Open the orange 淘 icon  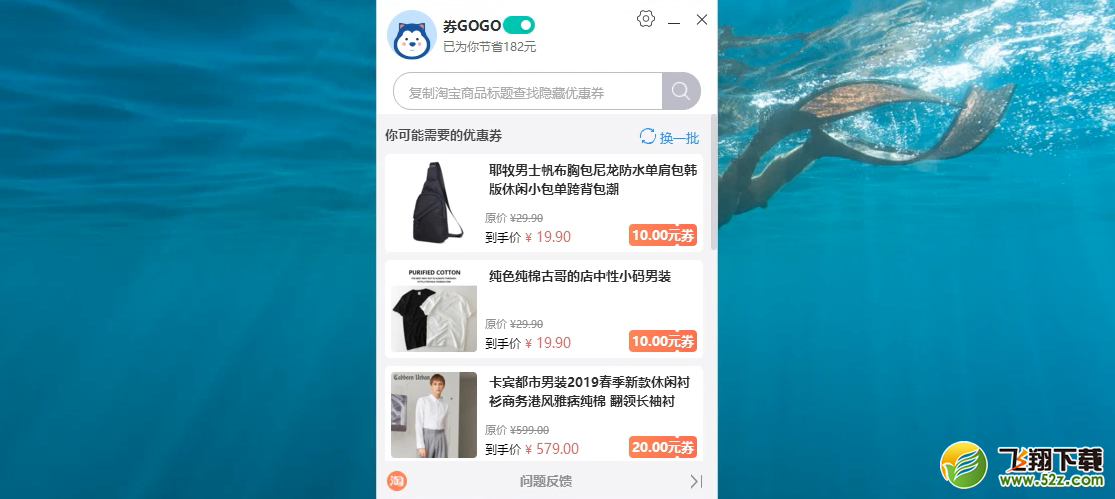pyautogui.click(x=397, y=481)
